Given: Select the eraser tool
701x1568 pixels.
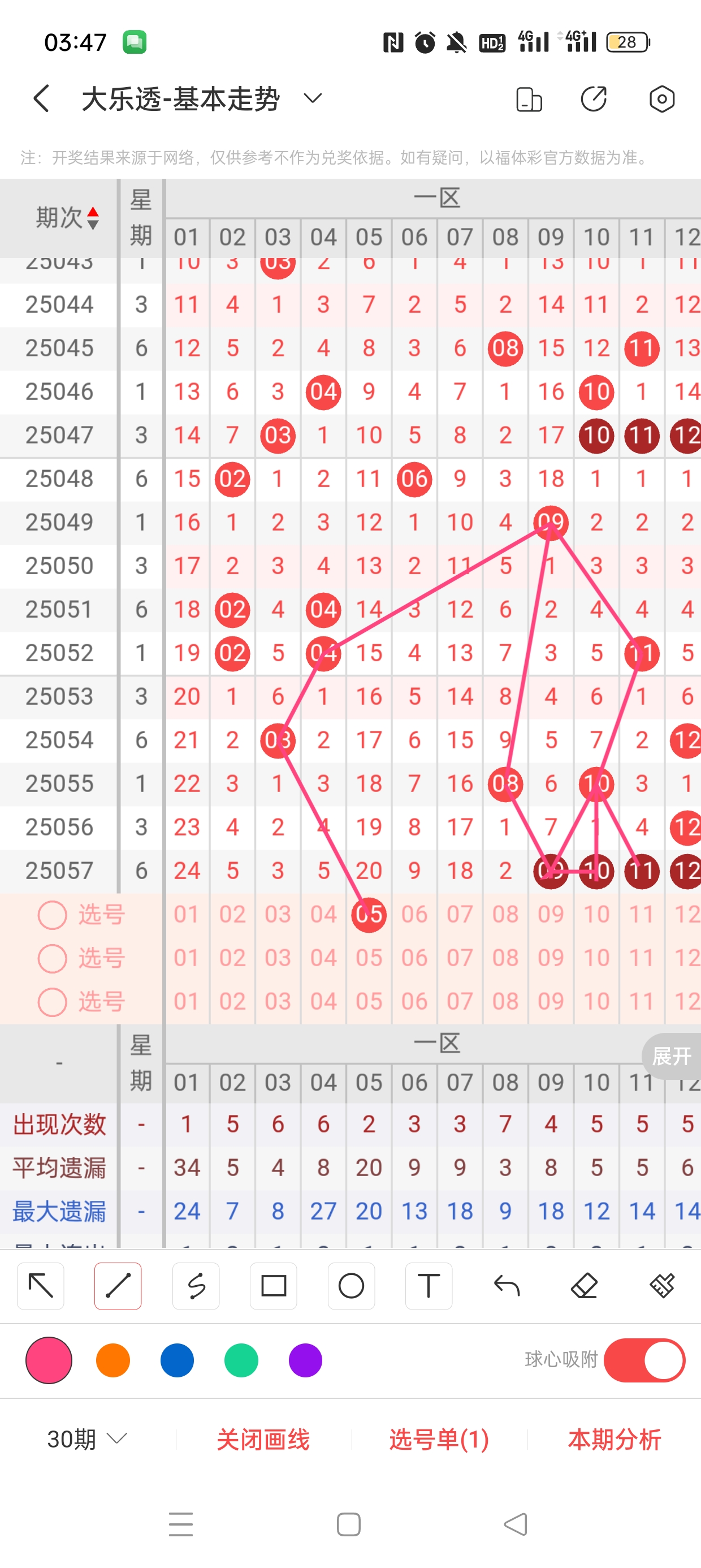Looking at the screenshot, I should pyautogui.click(x=584, y=1286).
